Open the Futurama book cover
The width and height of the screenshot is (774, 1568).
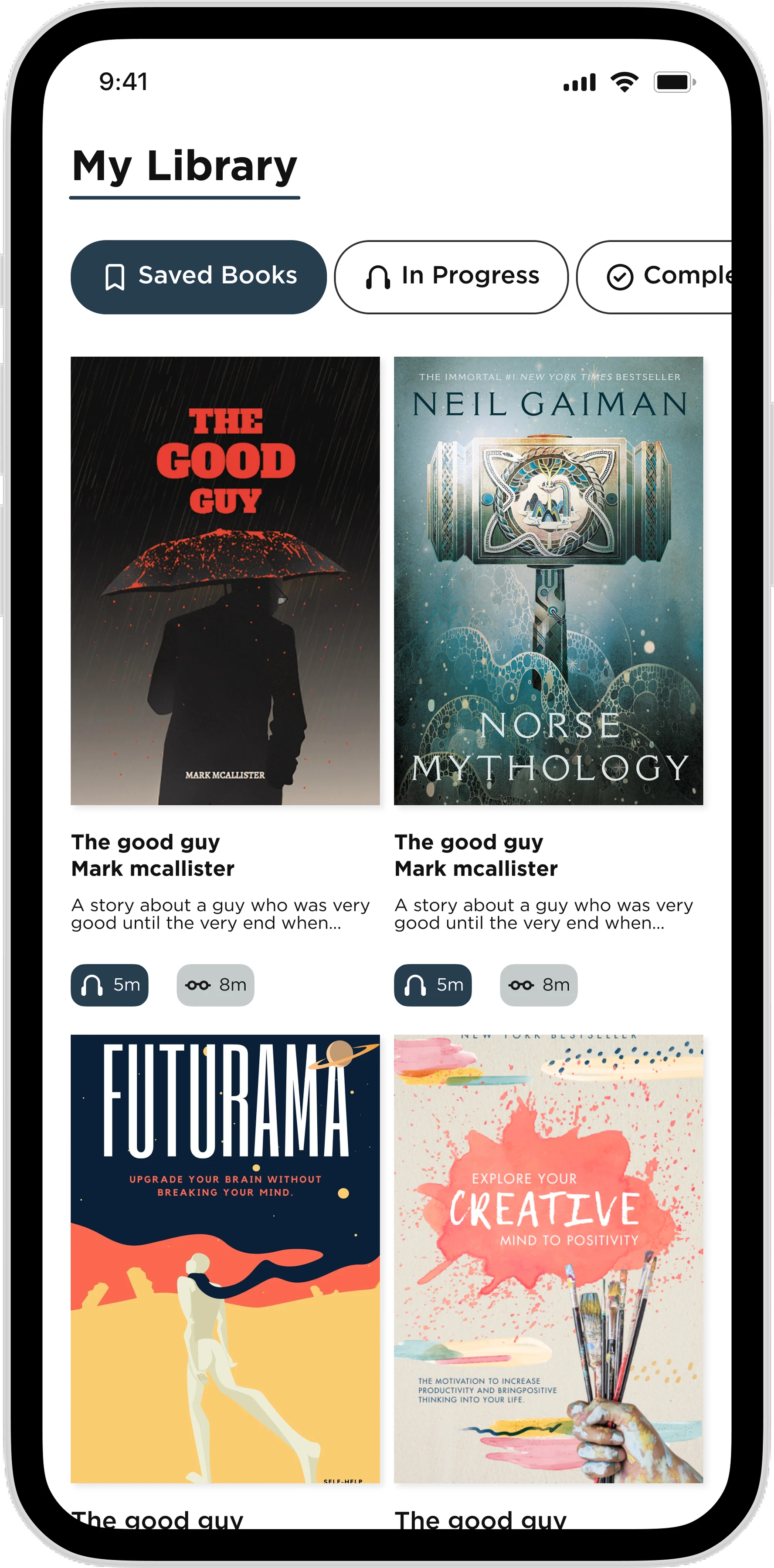(x=225, y=1258)
